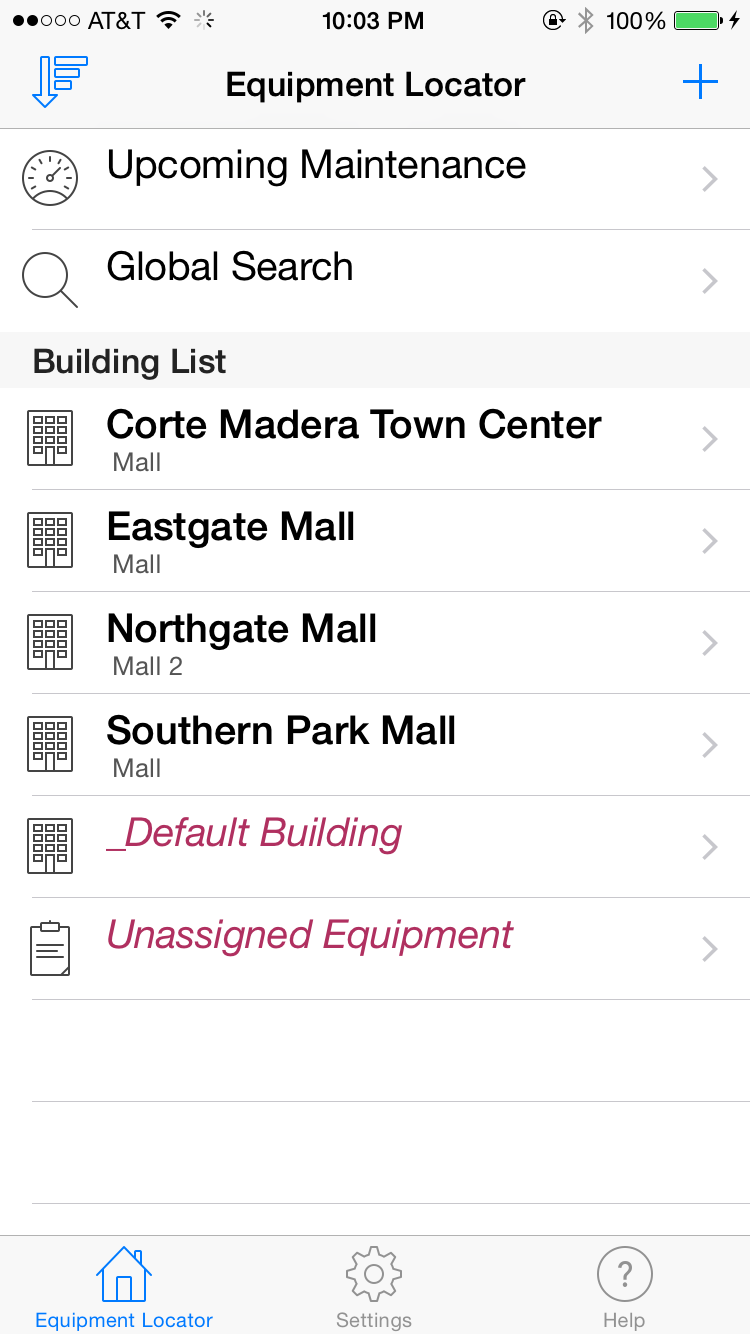
Task: Open Corte Madera Town Center building
Action: click(x=375, y=439)
